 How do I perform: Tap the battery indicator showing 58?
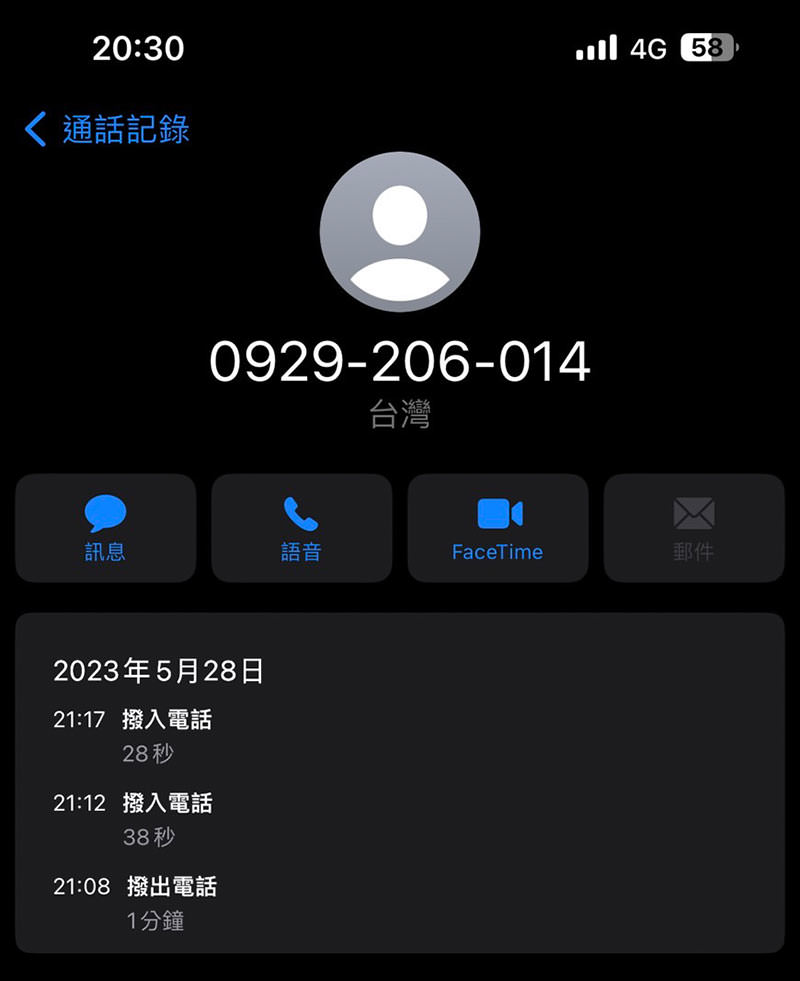point(706,47)
